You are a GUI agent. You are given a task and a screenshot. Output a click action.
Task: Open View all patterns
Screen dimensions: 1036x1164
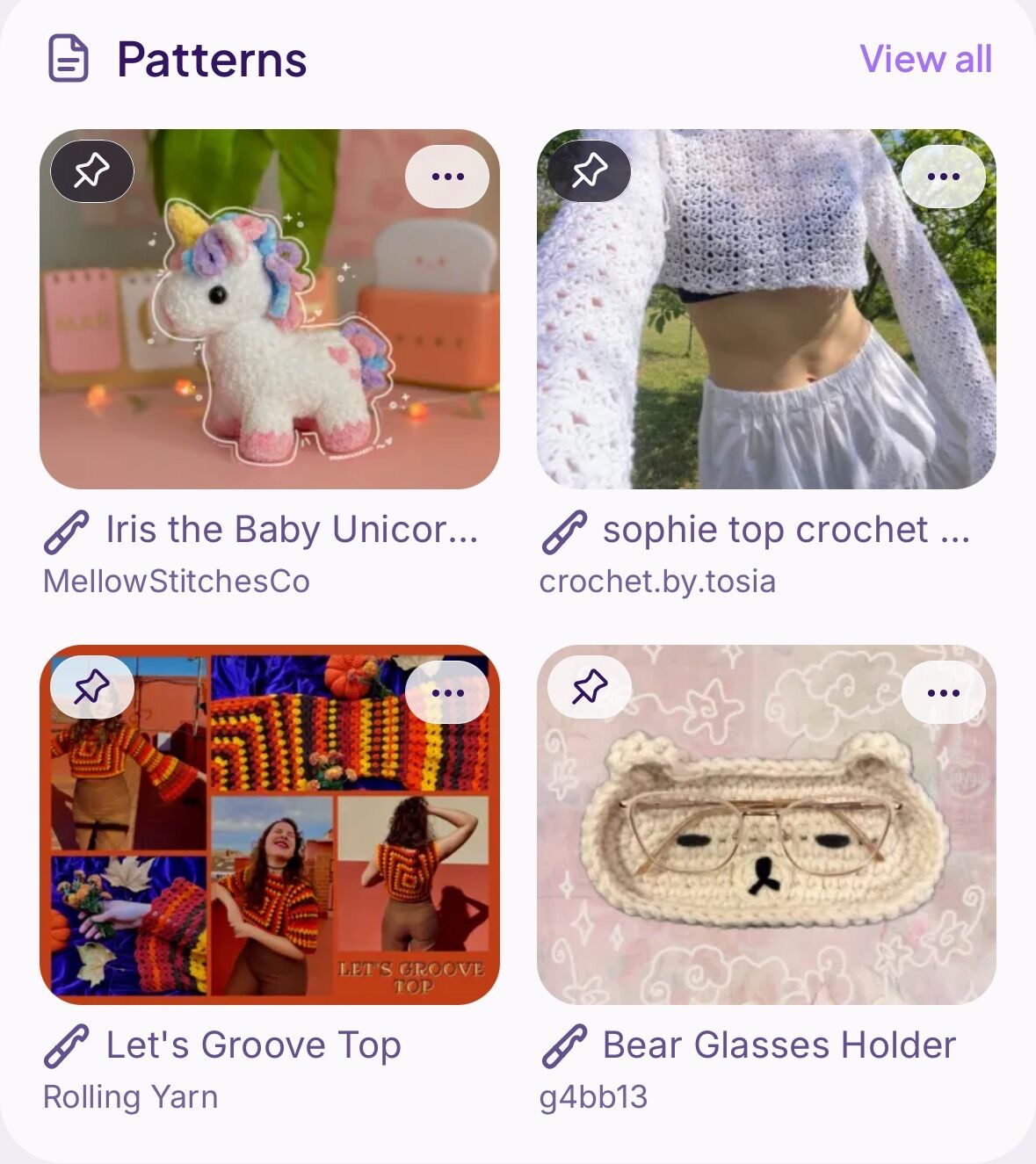click(x=925, y=60)
